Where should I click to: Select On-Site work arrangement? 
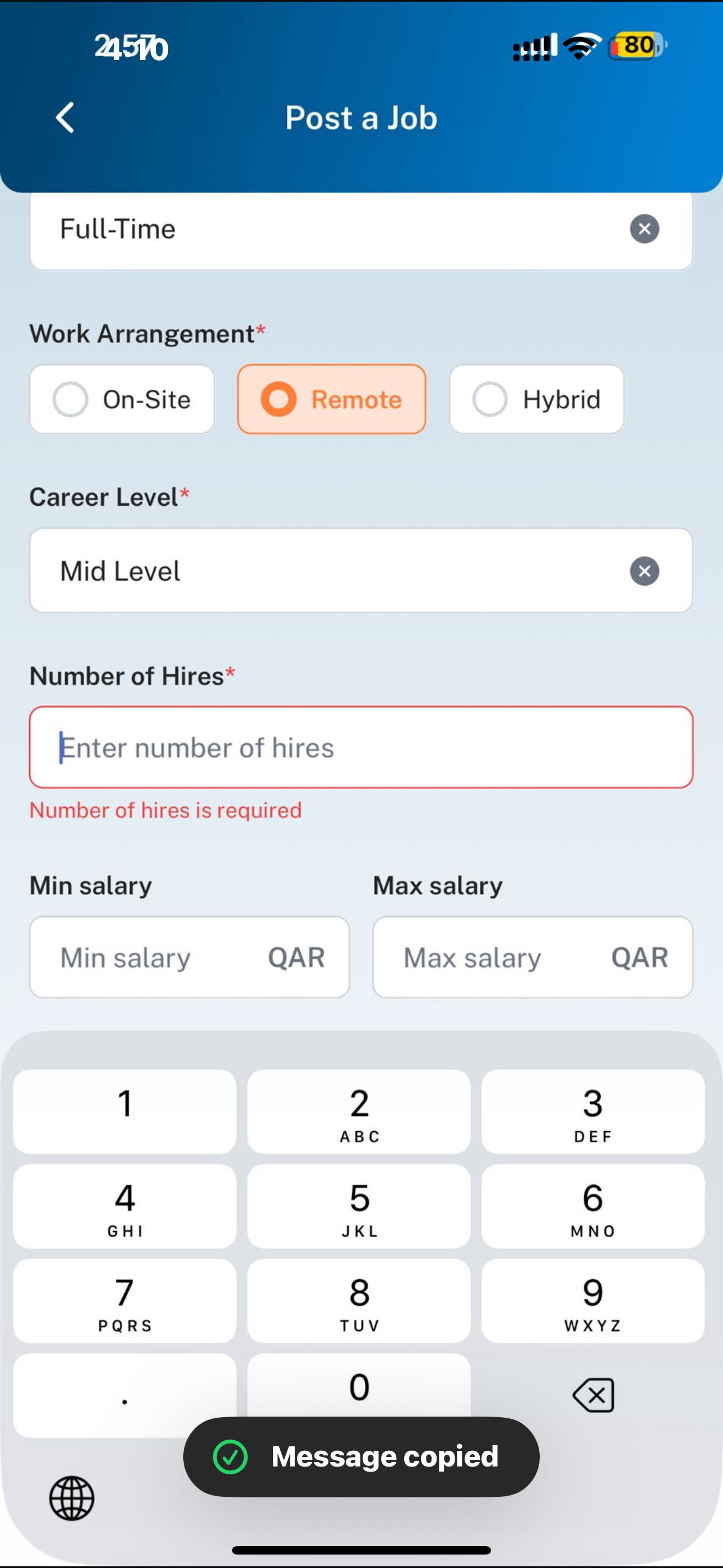pyautogui.click(x=122, y=399)
